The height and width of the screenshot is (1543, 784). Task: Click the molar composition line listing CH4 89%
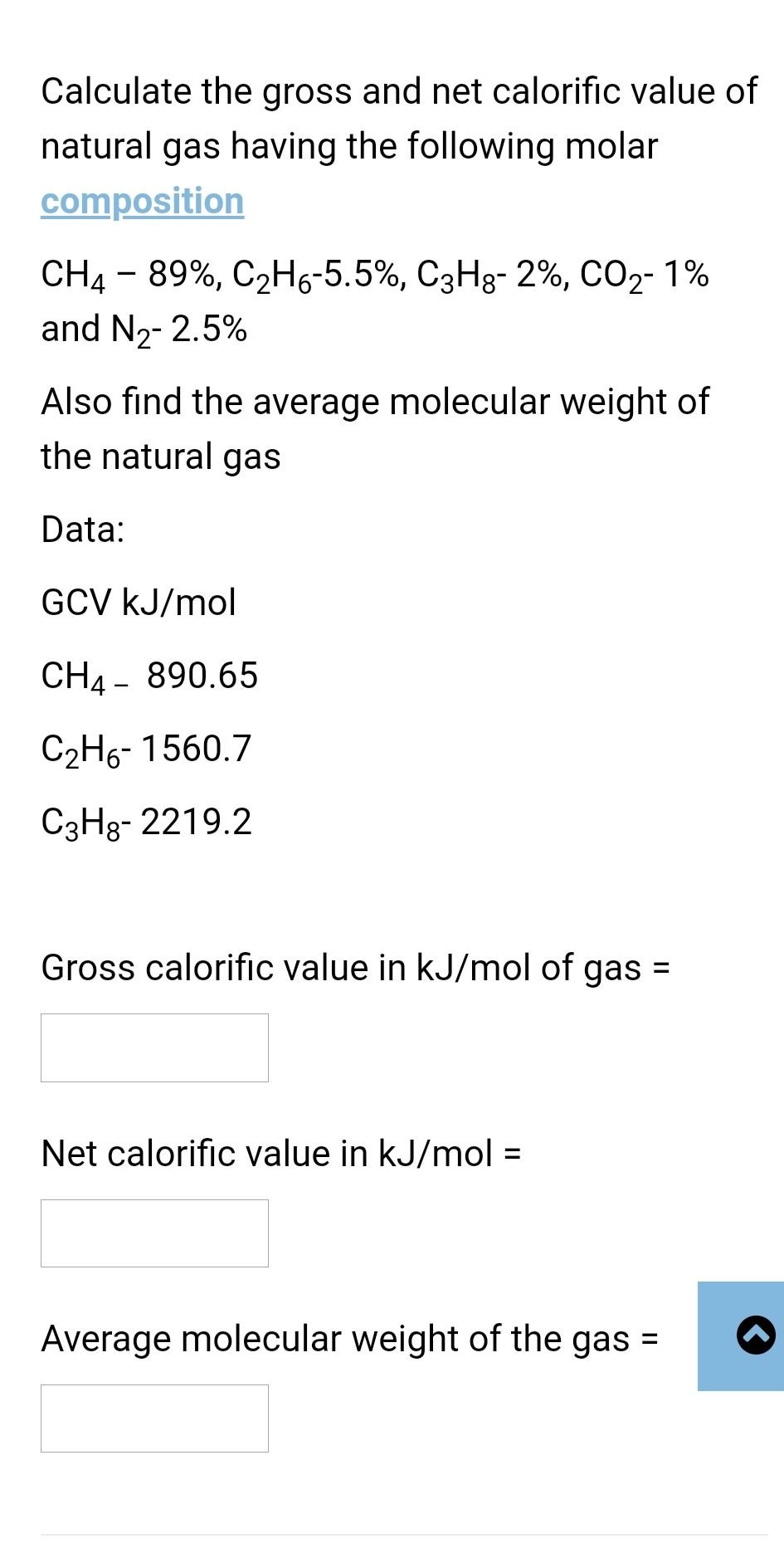point(373,274)
